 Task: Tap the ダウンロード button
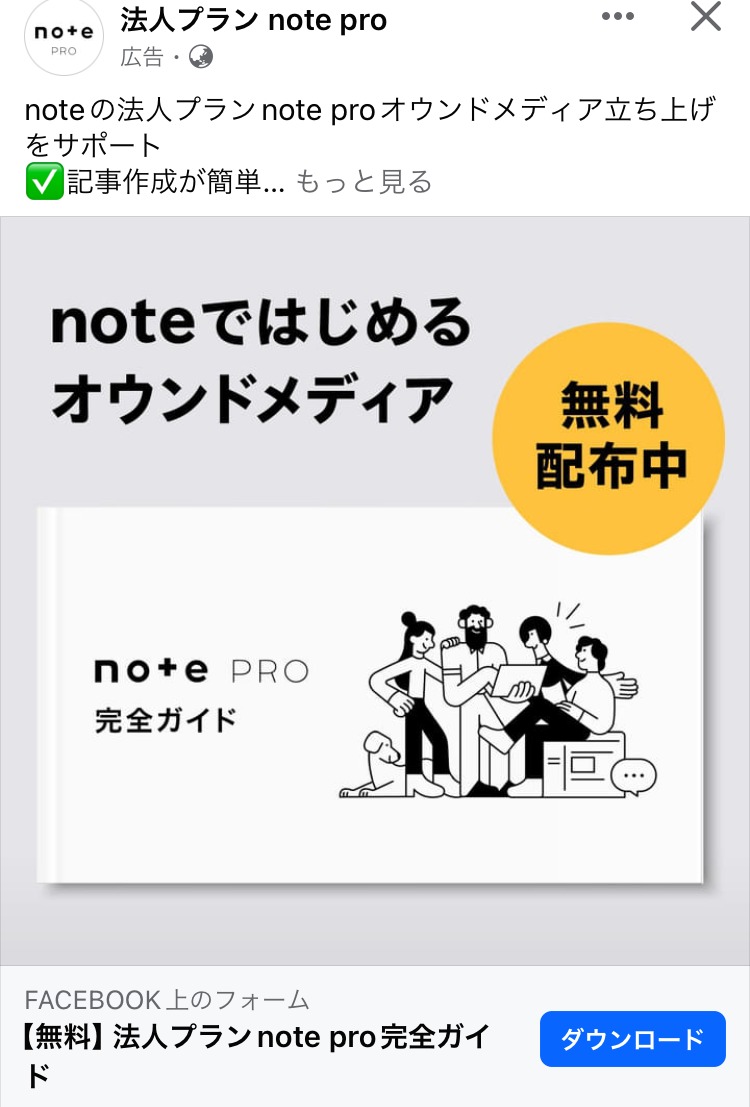tap(632, 1039)
